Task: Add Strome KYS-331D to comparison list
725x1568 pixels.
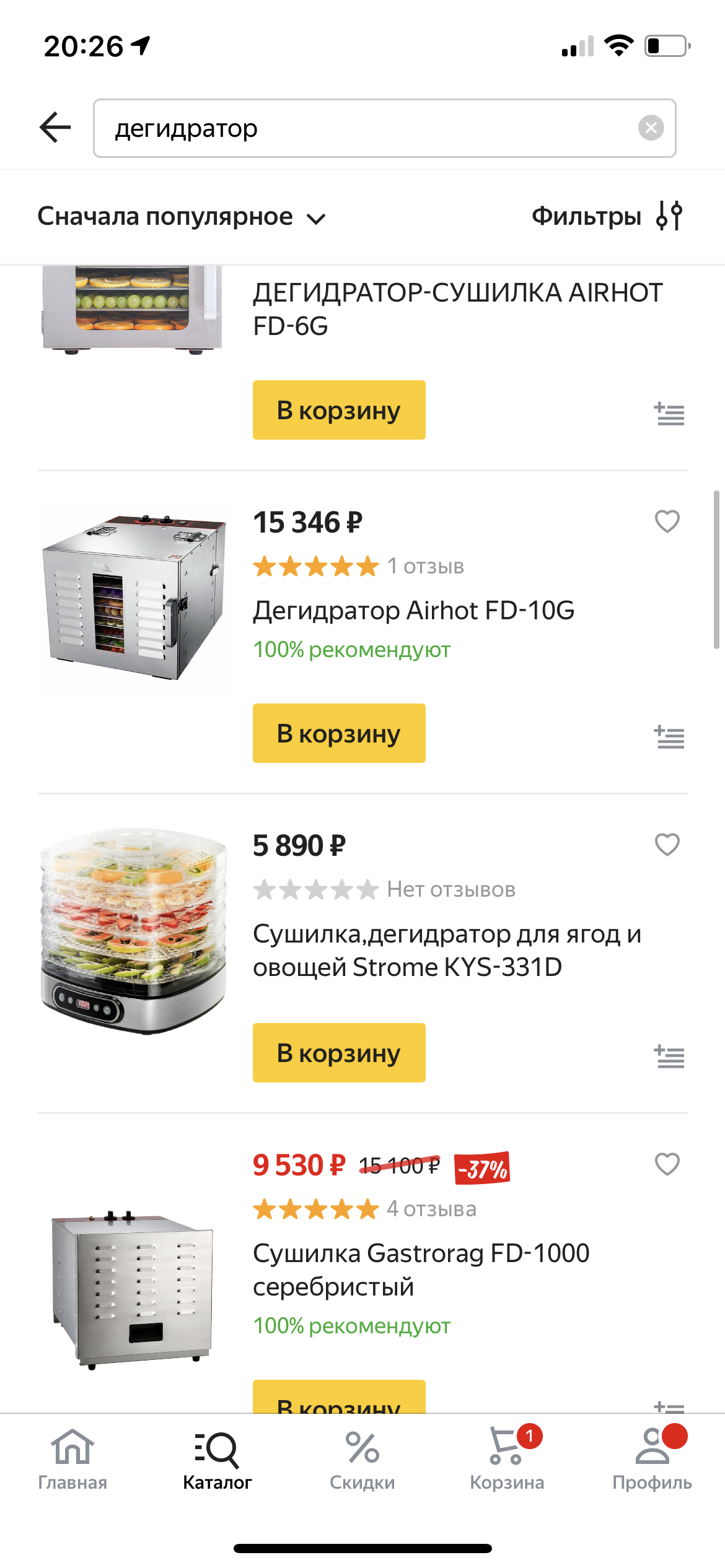Action: (x=669, y=1056)
